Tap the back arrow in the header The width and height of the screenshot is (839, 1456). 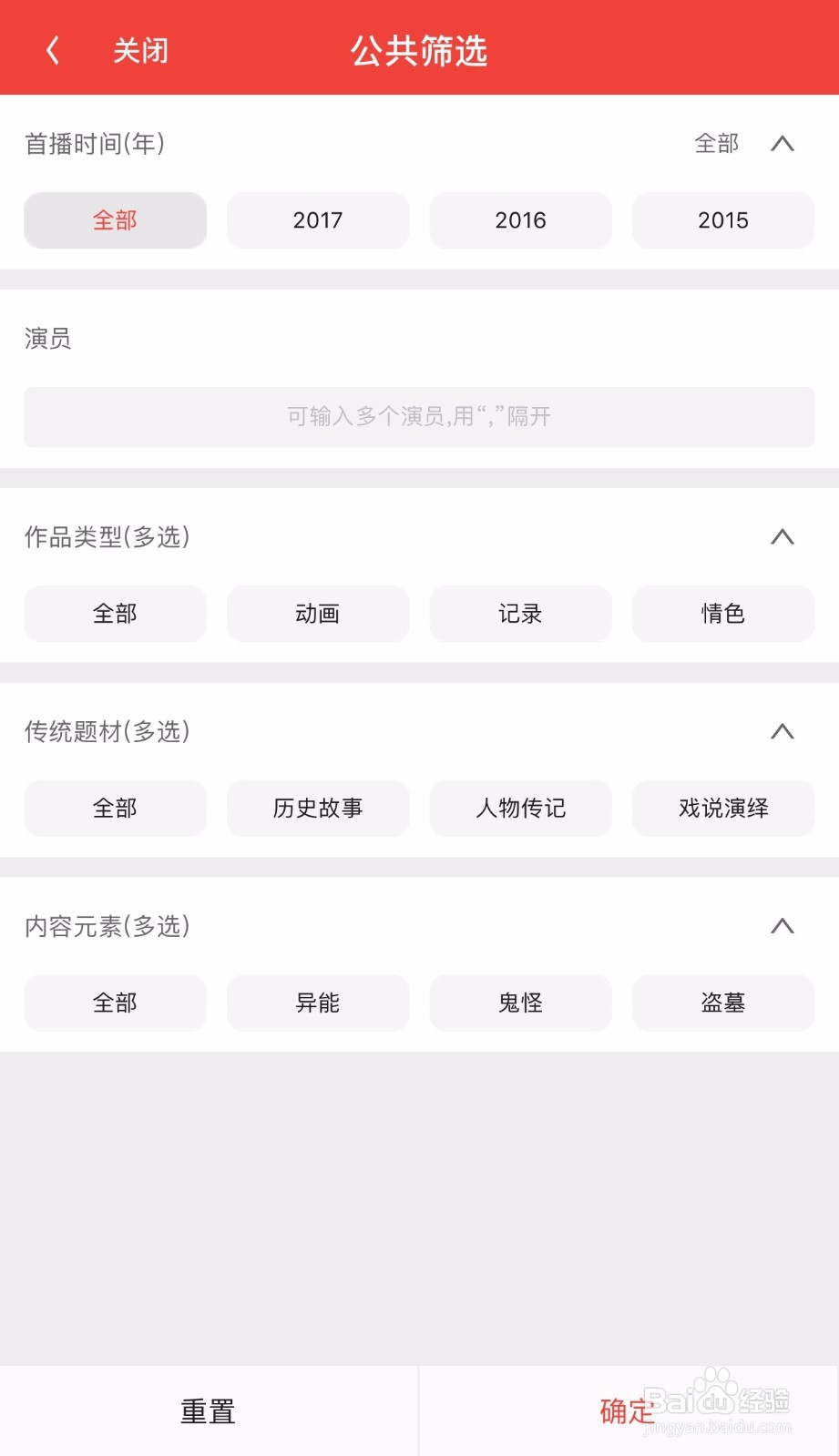click(52, 48)
